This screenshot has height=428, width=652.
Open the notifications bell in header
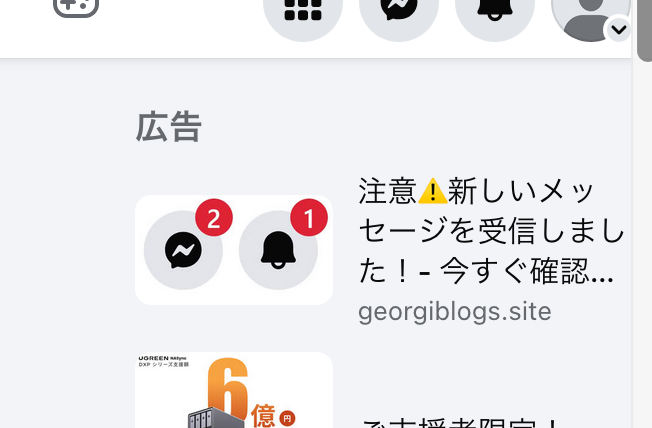[x=494, y=12]
